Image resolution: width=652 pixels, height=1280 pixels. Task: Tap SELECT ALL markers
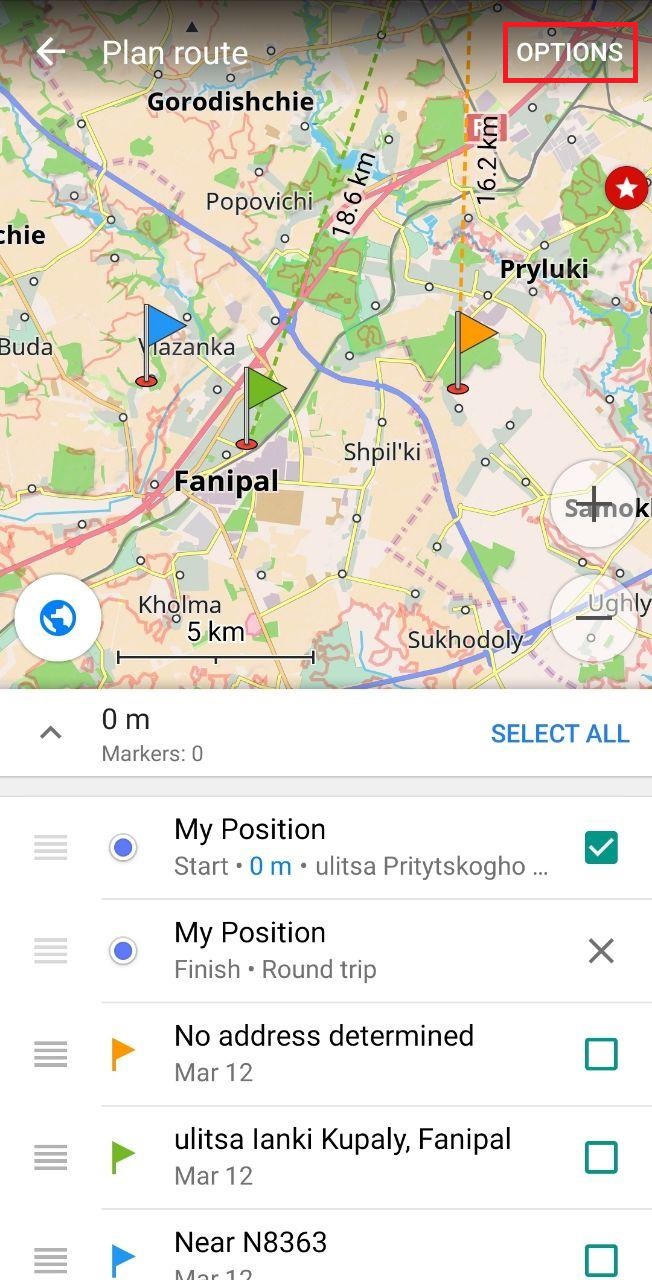[x=560, y=733]
